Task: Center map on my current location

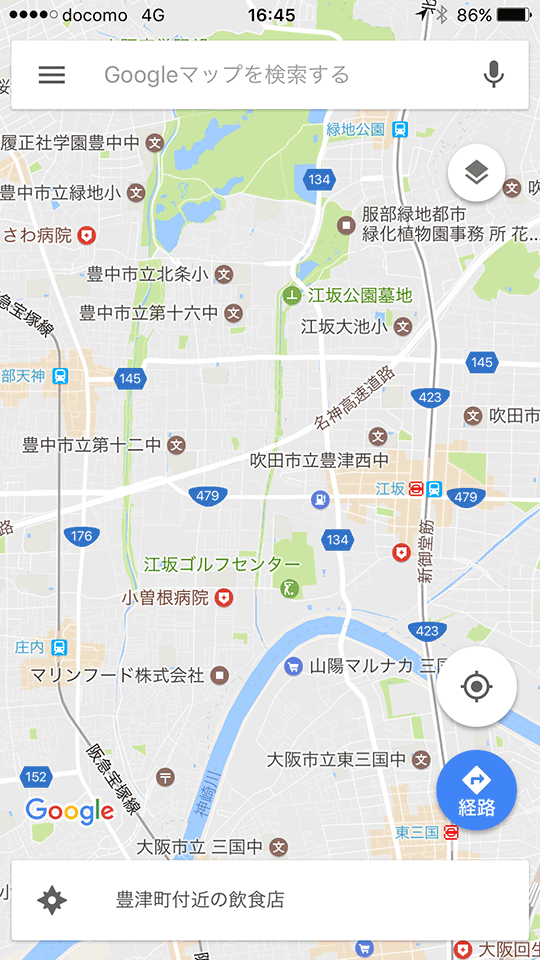Action: pos(476,686)
